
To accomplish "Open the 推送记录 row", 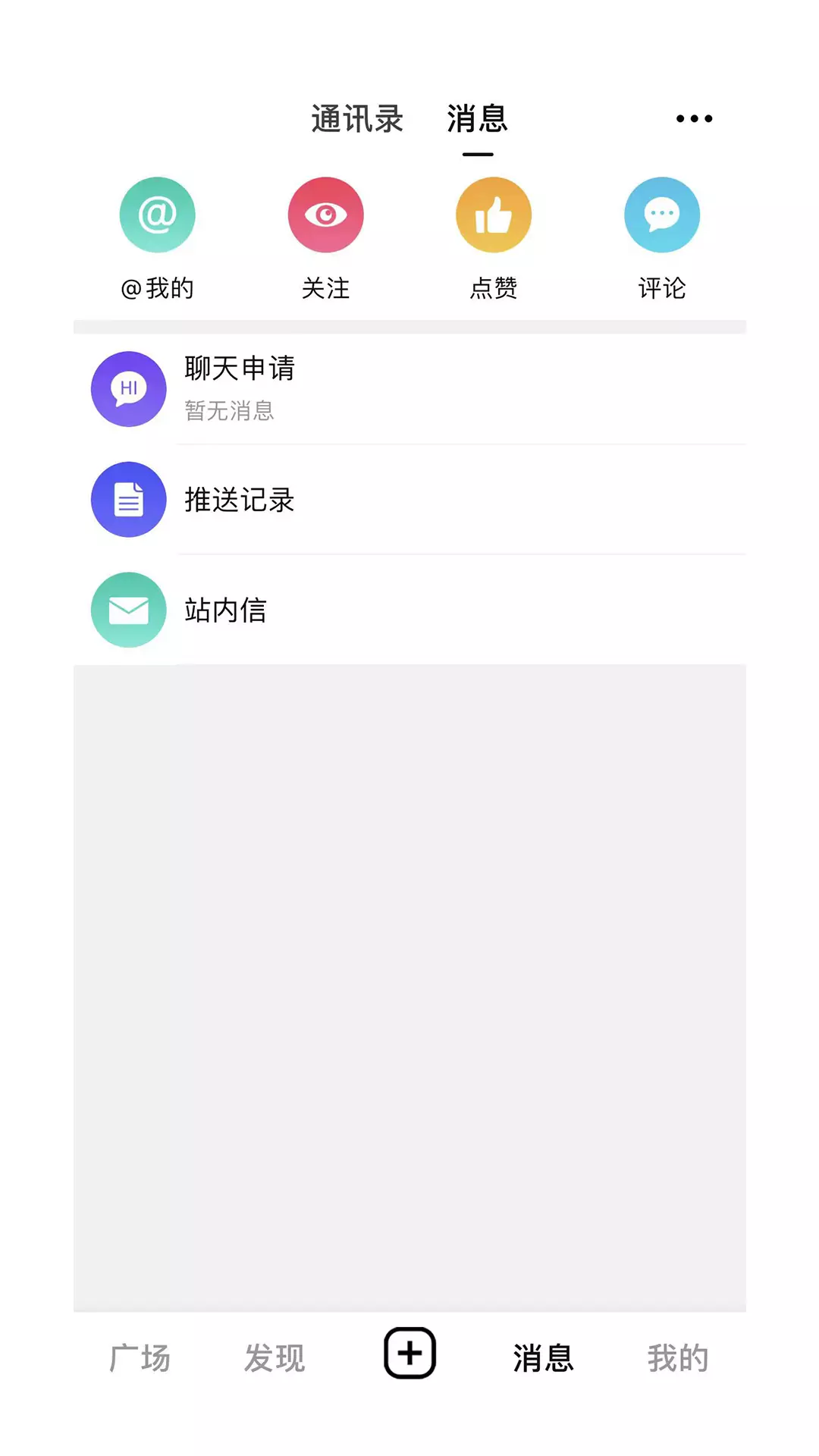I will point(409,500).
